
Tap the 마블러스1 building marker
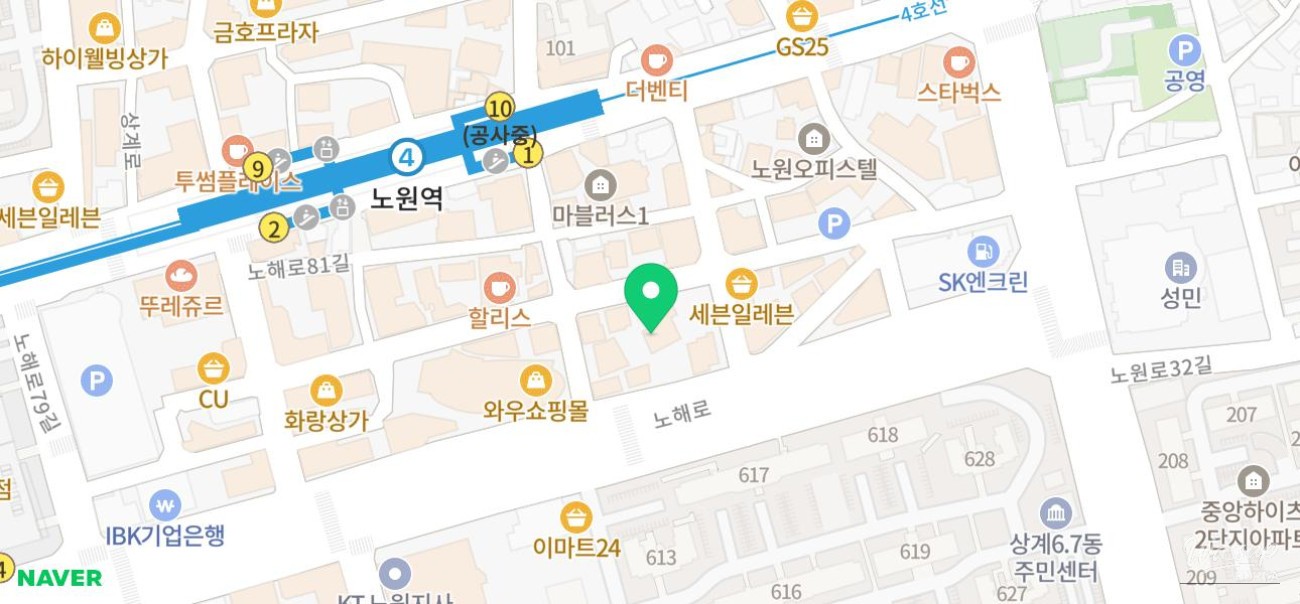pyautogui.click(x=600, y=185)
